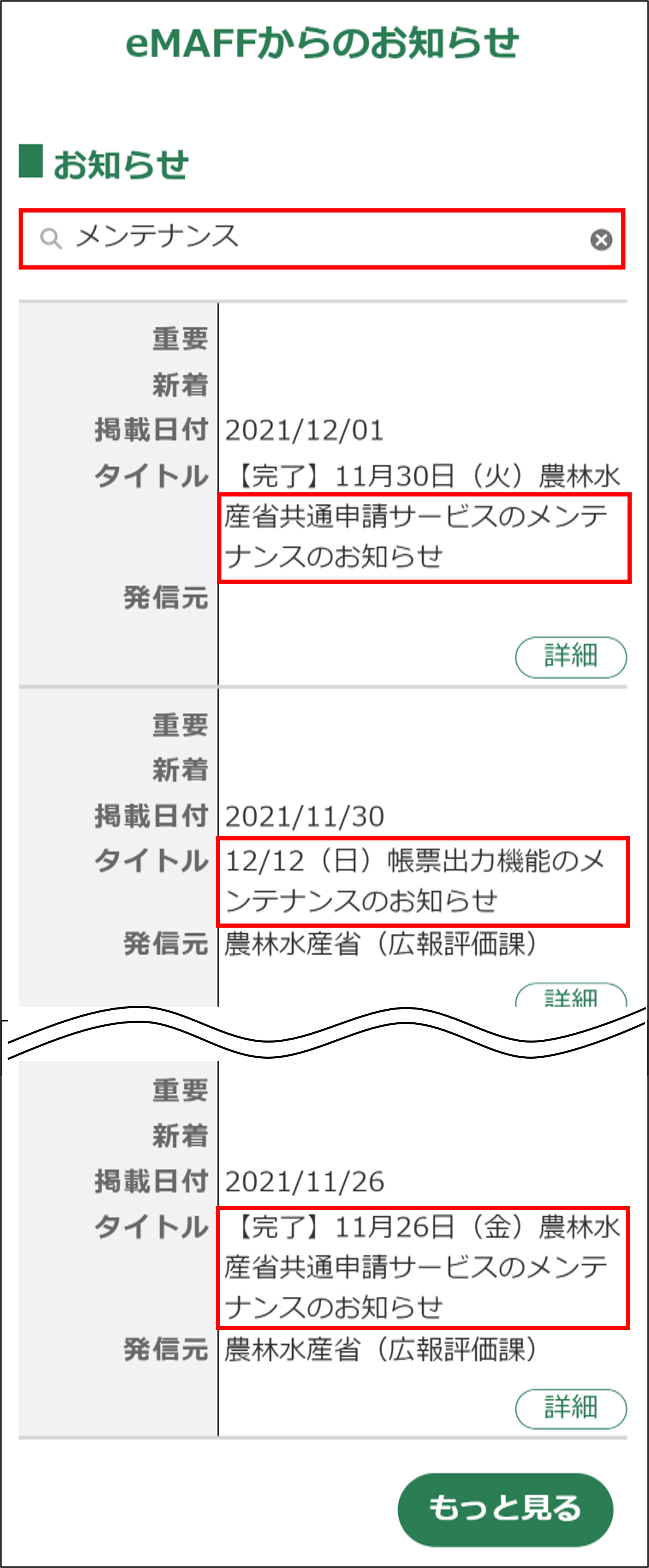The height and width of the screenshot is (1568, 649).
Task: Open 詳細 for the 2021/12/01 notice
Action: click(x=571, y=657)
